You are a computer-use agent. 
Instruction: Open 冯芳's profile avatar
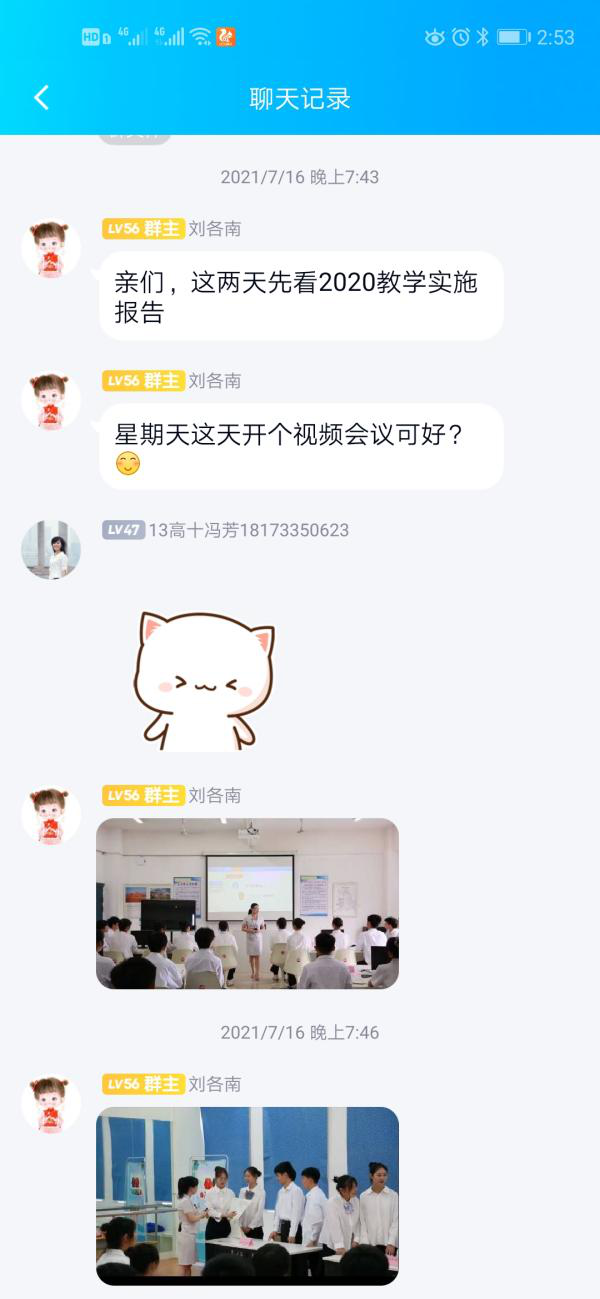[x=51, y=549]
